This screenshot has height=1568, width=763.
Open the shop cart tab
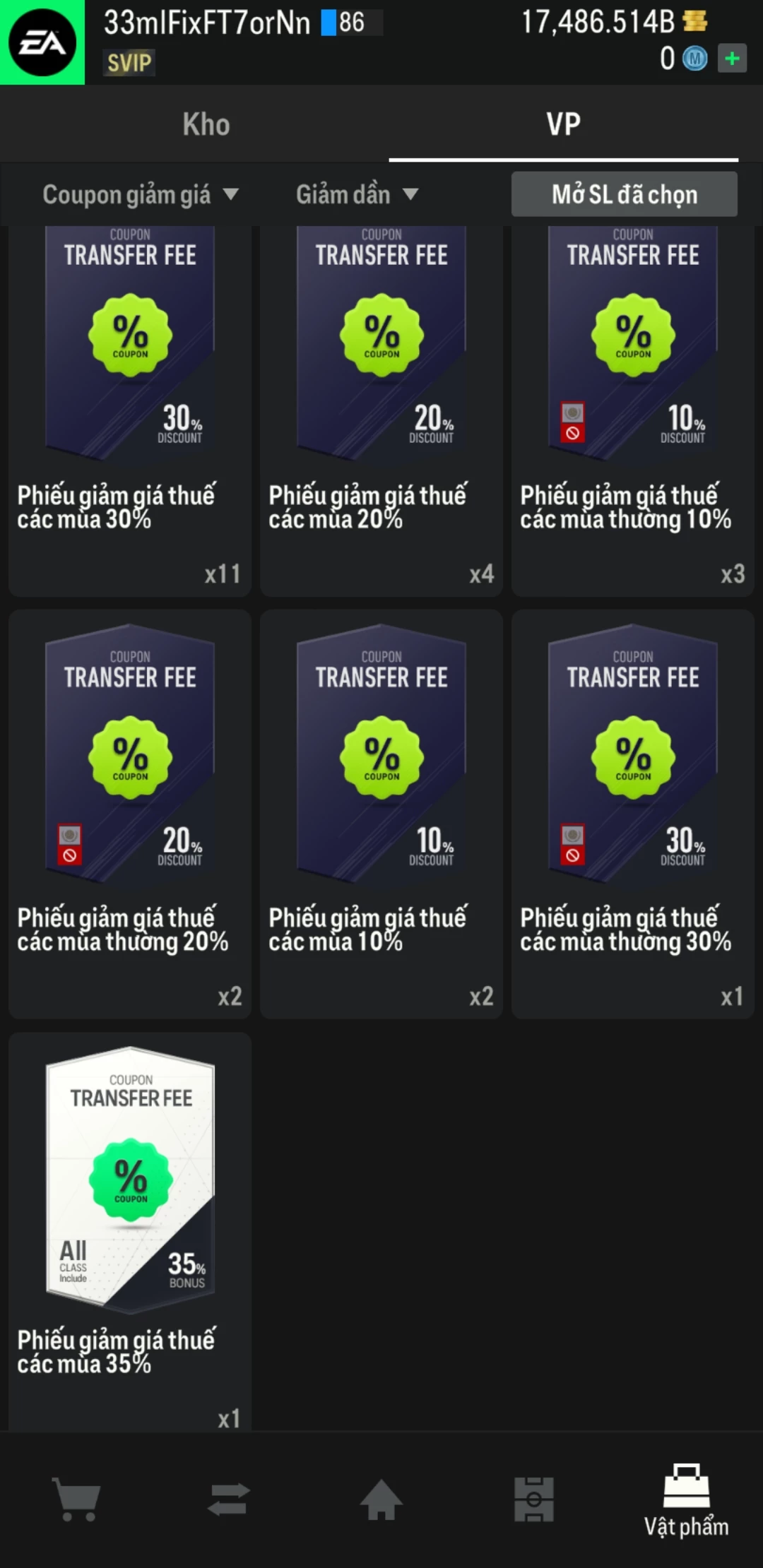pyautogui.click(x=76, y=1499)
